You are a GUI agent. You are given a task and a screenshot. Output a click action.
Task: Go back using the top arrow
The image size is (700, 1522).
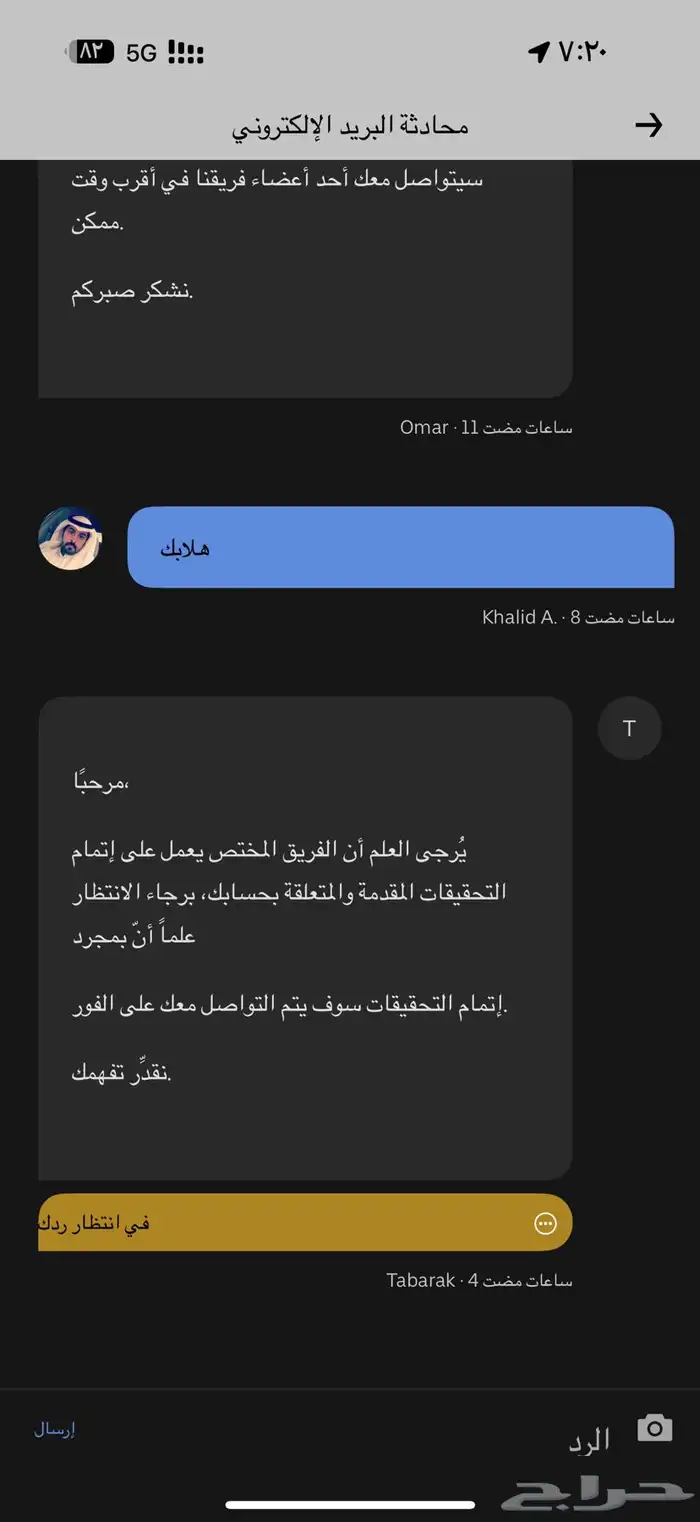pos(649,125)
